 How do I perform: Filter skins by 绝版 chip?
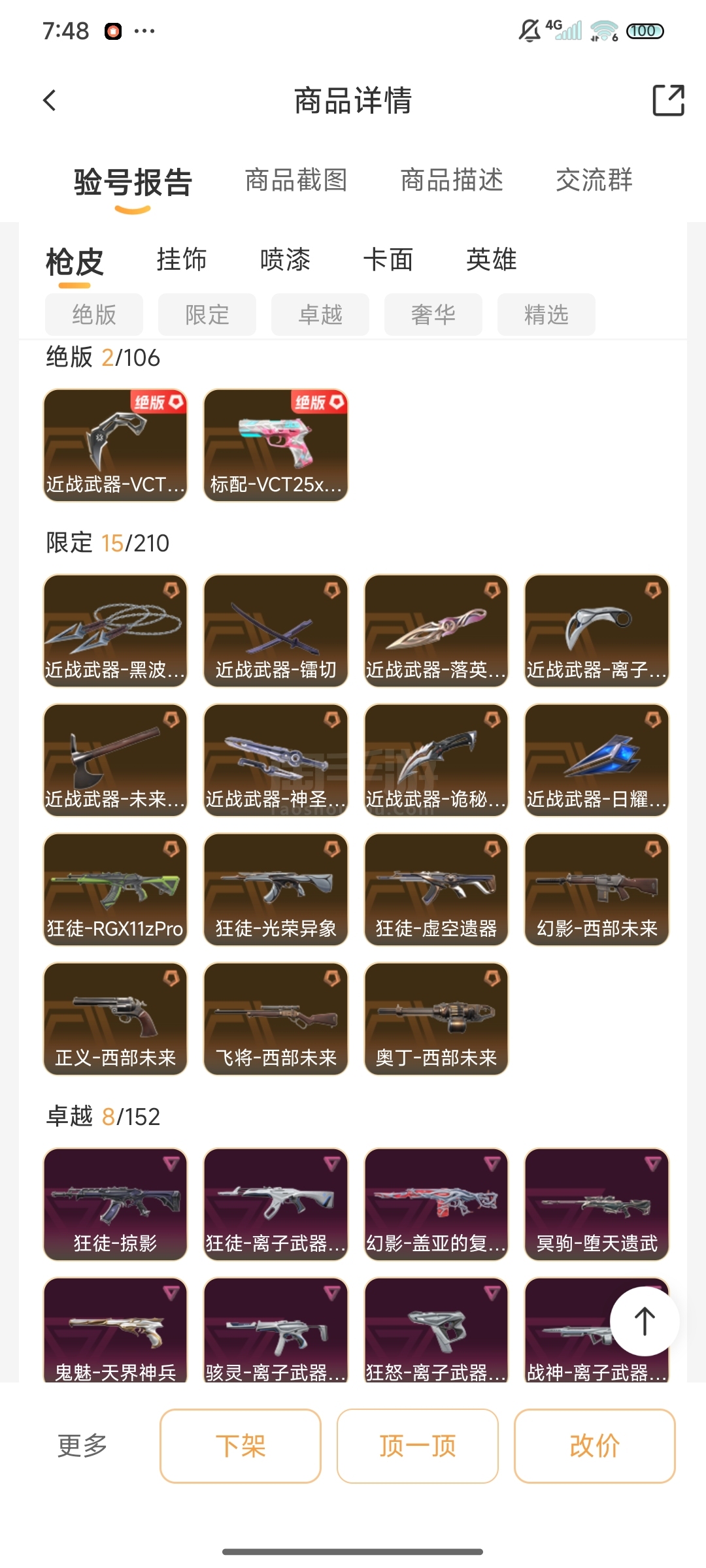coord(94,315)
